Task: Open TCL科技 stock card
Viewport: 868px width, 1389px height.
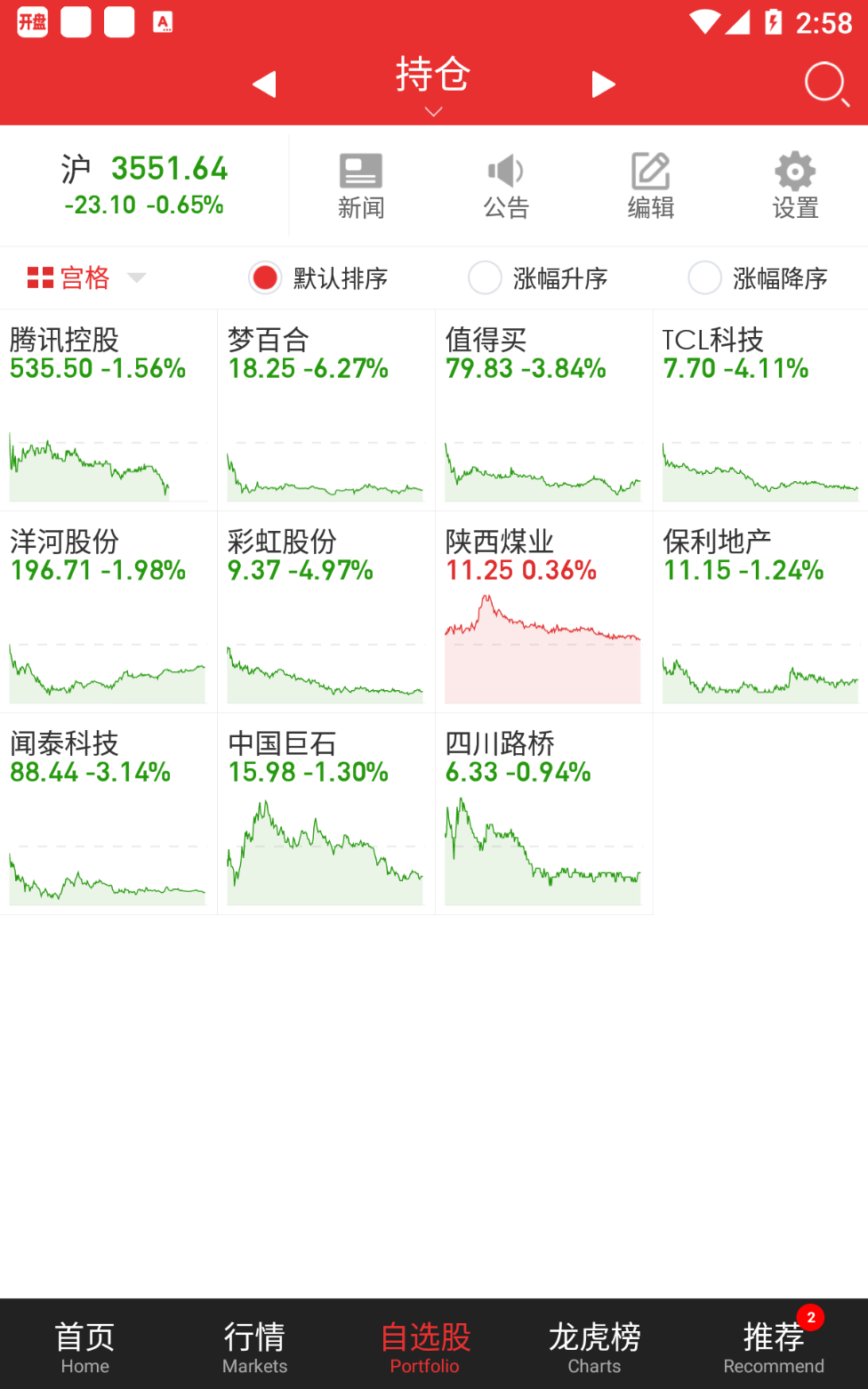Action: (x=760, y=410)
